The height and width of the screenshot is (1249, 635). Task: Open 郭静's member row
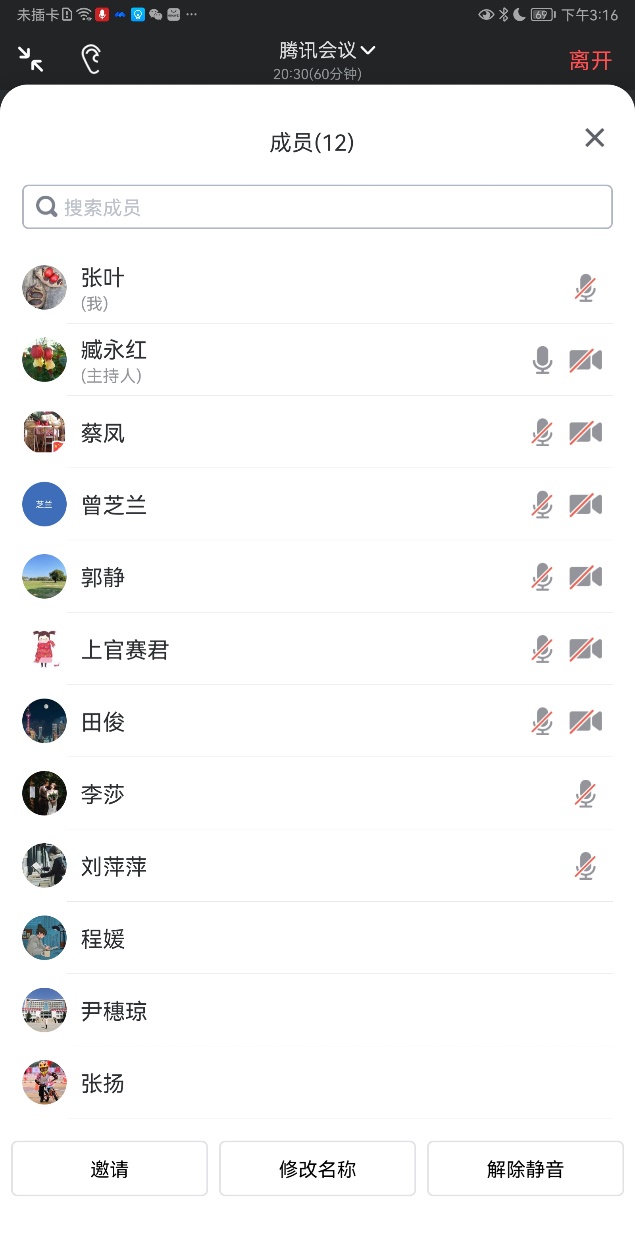300,577
